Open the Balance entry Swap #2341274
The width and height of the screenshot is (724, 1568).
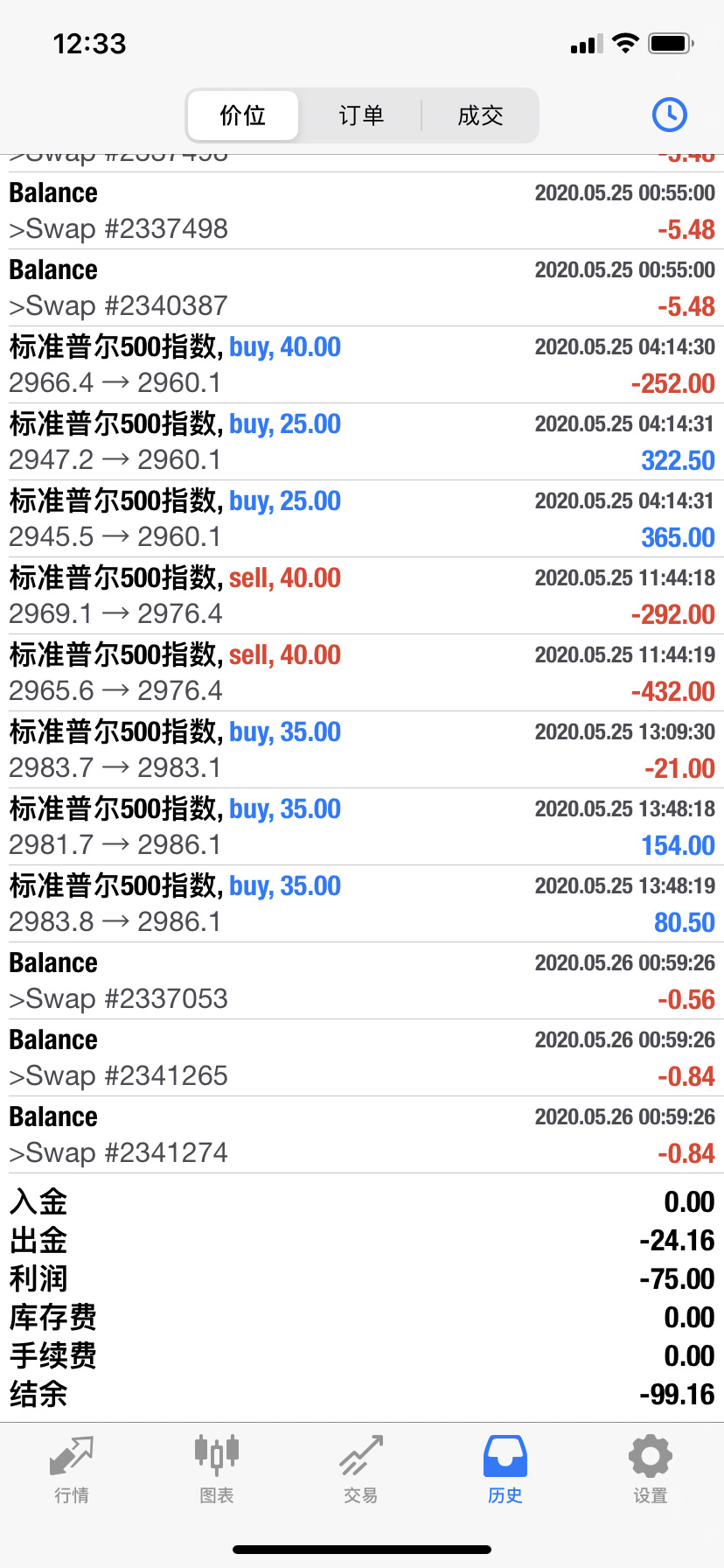click(x=362, y=1135)
